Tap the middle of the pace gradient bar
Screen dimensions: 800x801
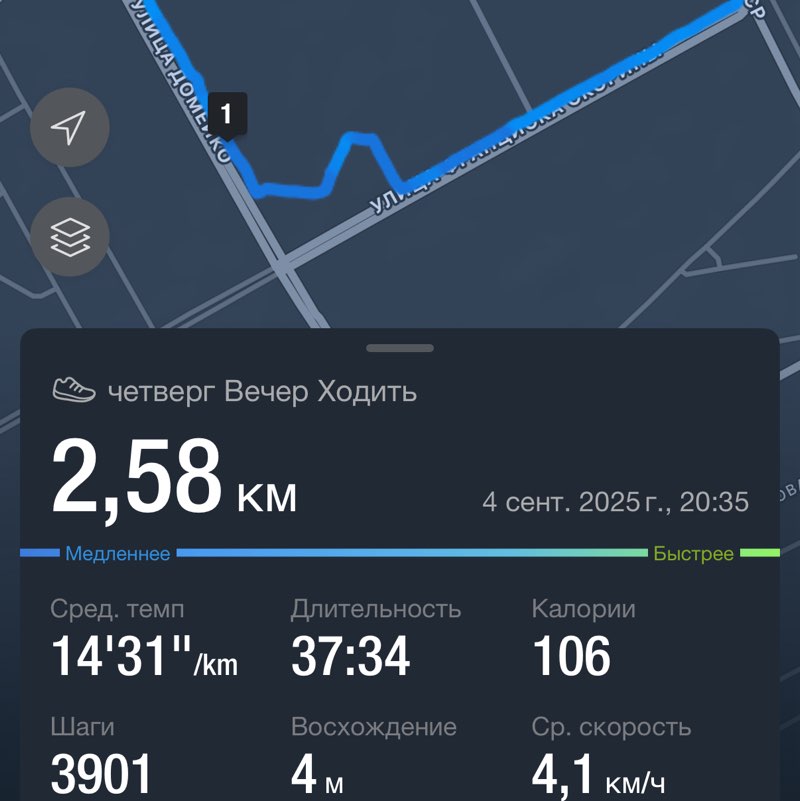tap(400, 551)
